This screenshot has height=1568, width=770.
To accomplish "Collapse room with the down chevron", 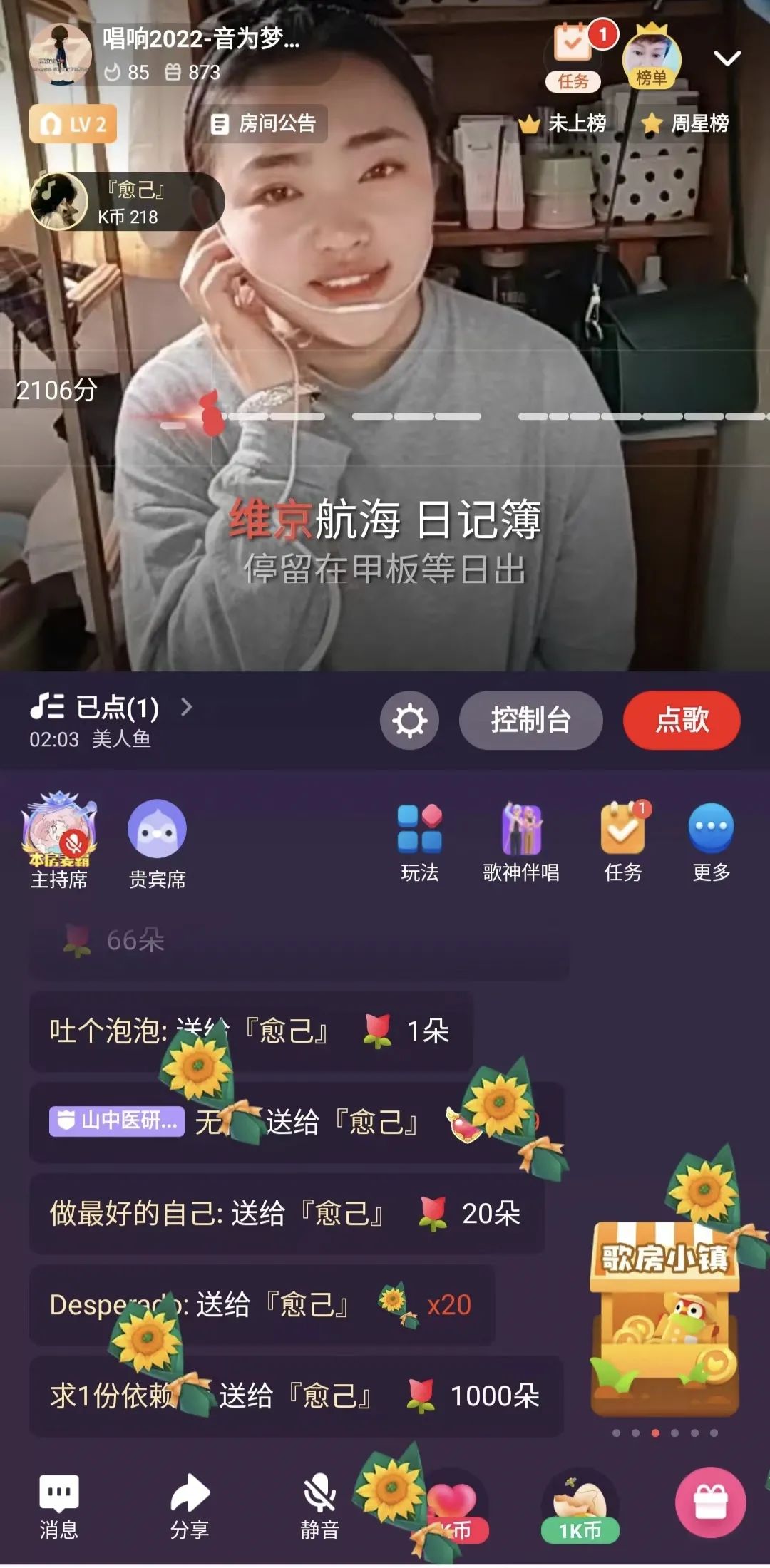I will (x=727, y=58).
